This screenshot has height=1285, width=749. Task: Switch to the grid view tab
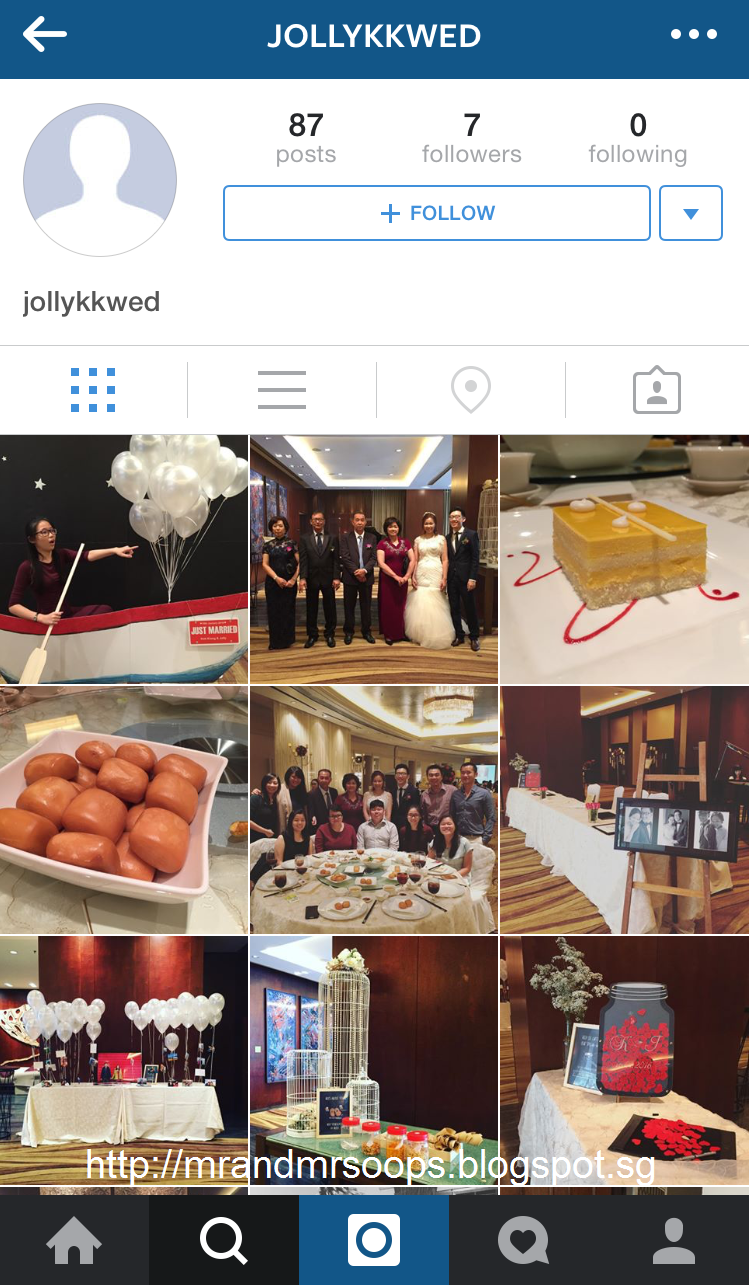93,390
